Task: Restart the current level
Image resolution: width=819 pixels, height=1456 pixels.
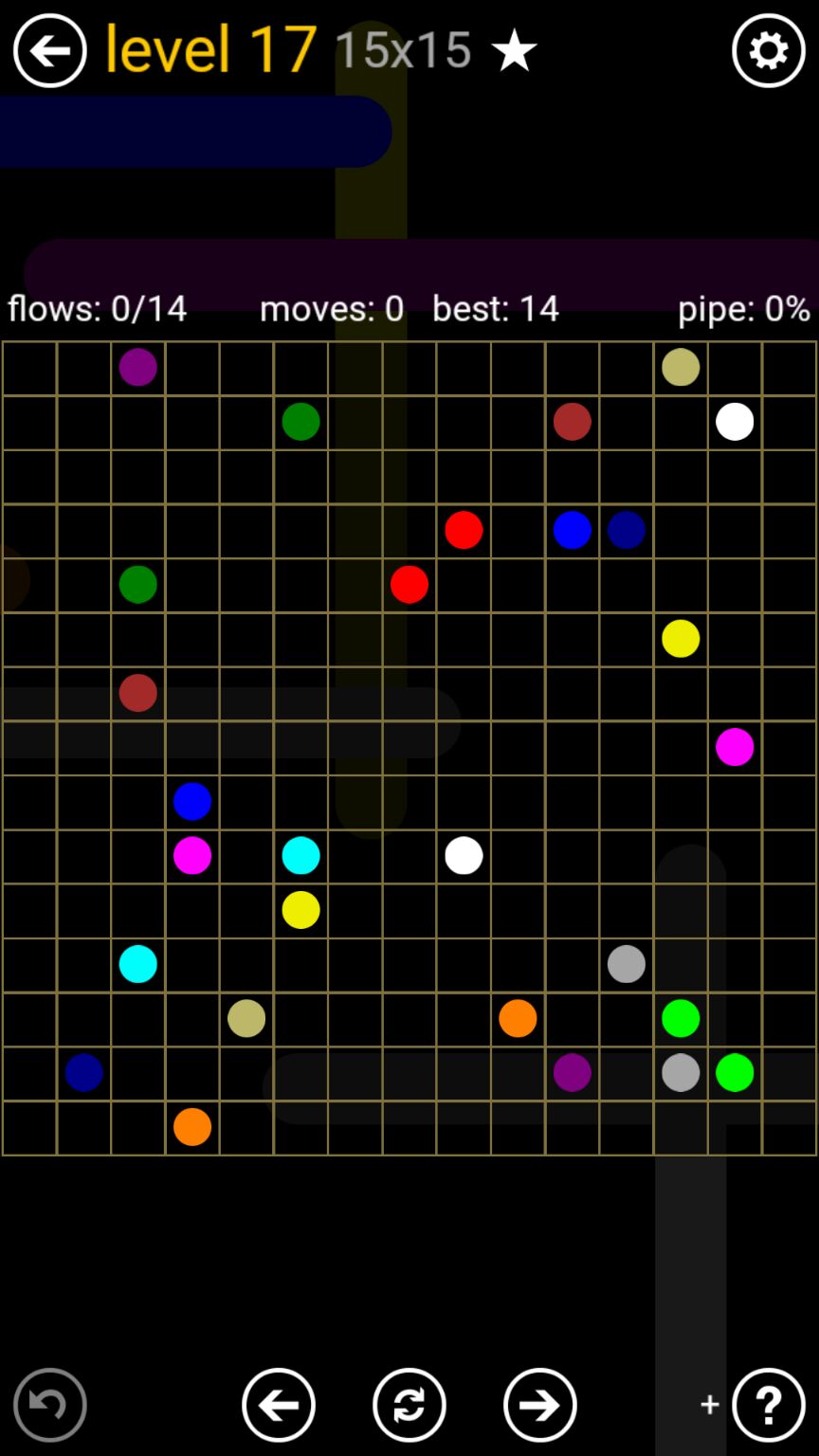Action: coord(409,1404)
